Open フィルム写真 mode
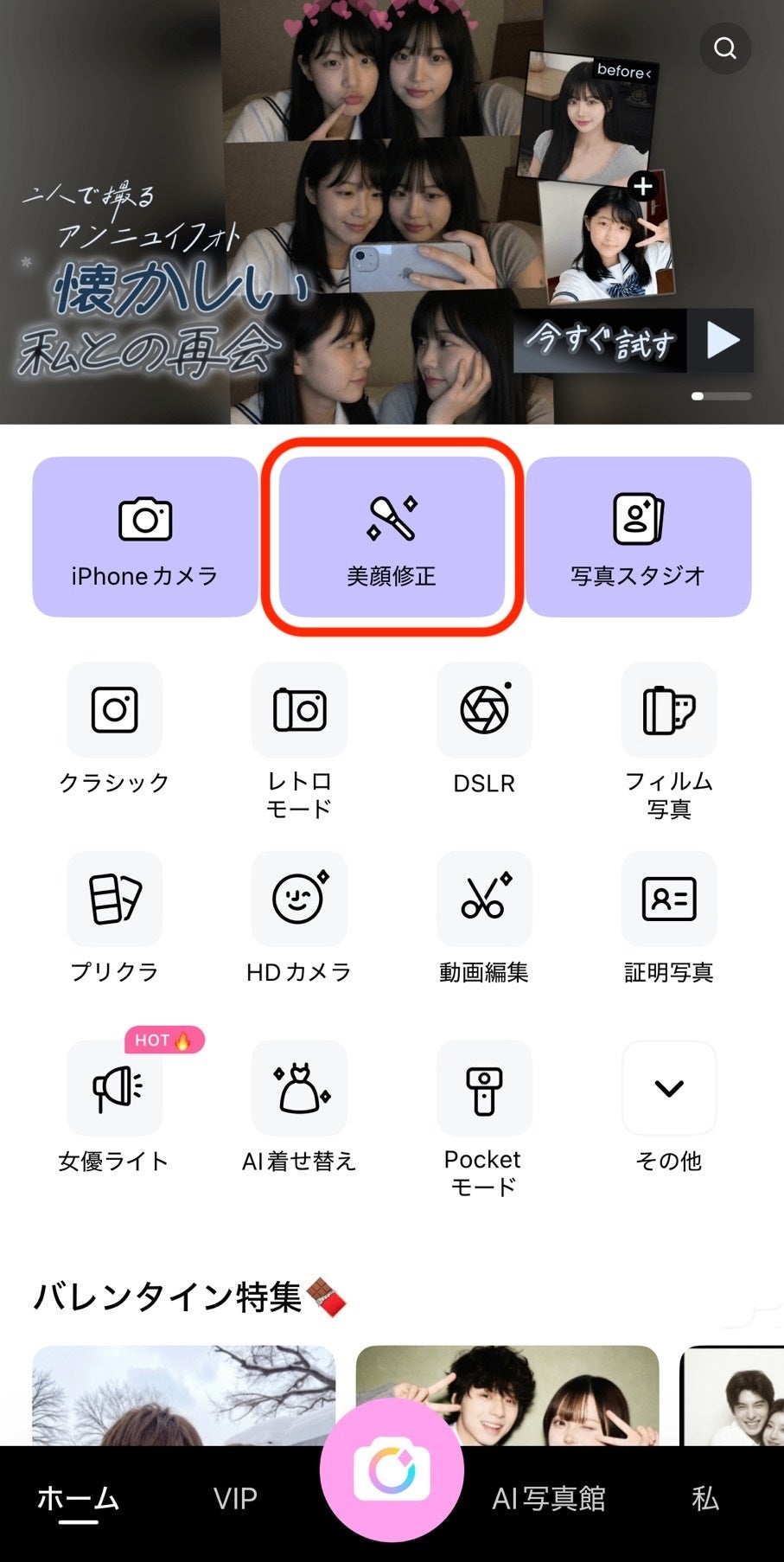The image size is (784, 1562). [669, 711]
